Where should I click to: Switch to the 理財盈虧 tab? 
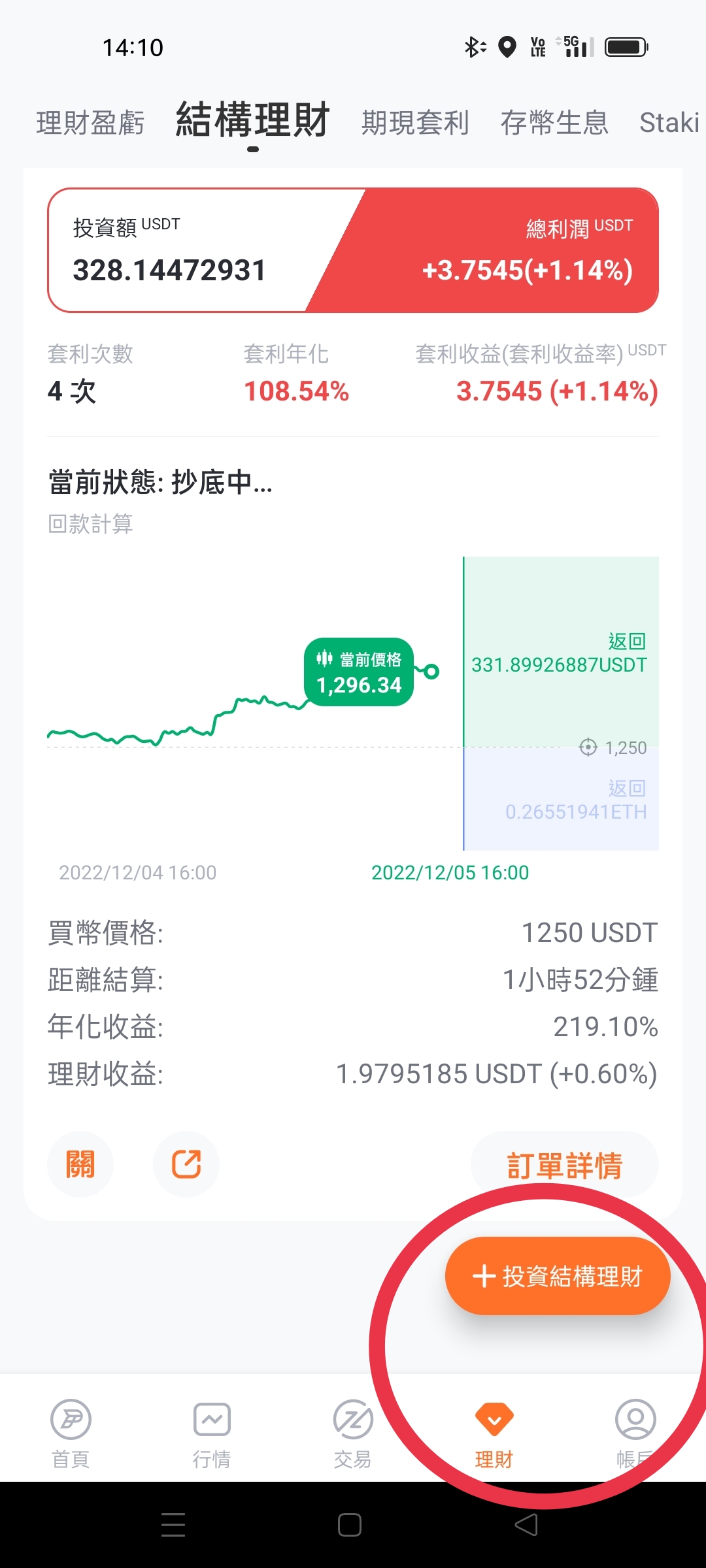point(90,123)
